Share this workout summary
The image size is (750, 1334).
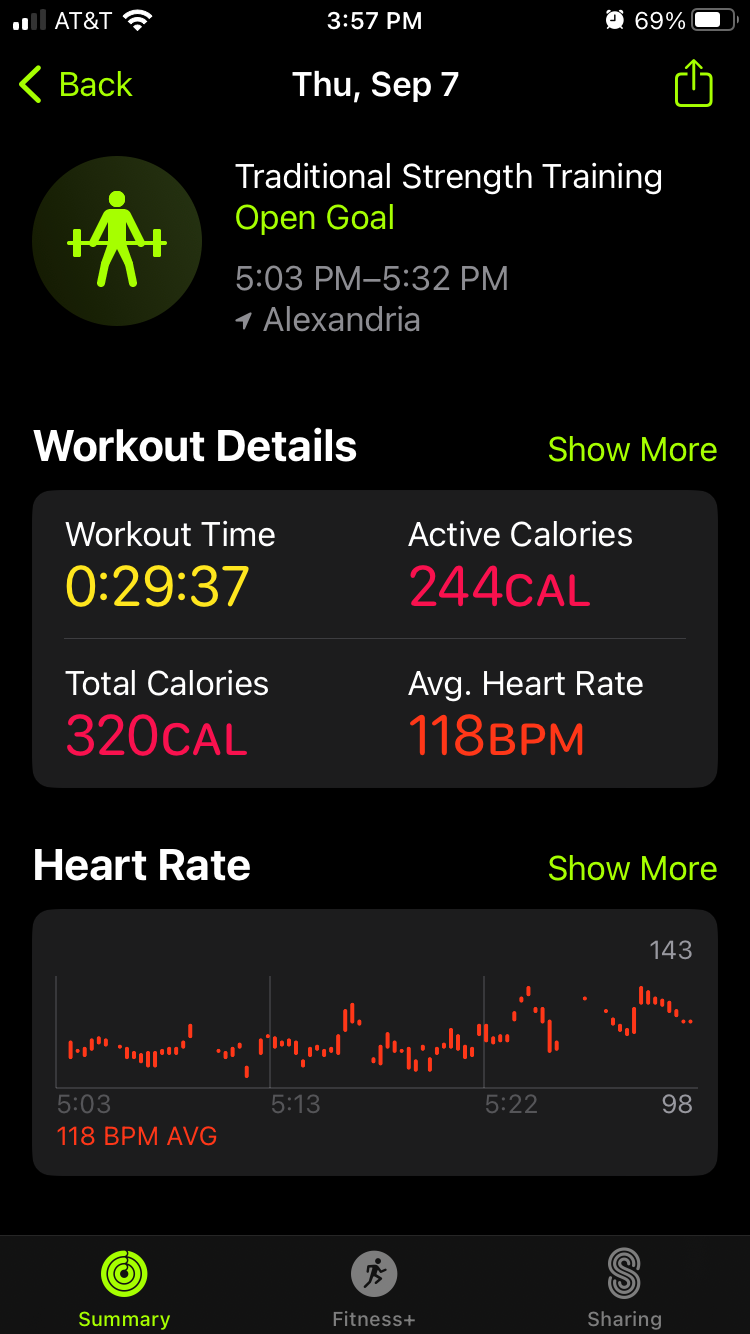[x=693, y=83]
